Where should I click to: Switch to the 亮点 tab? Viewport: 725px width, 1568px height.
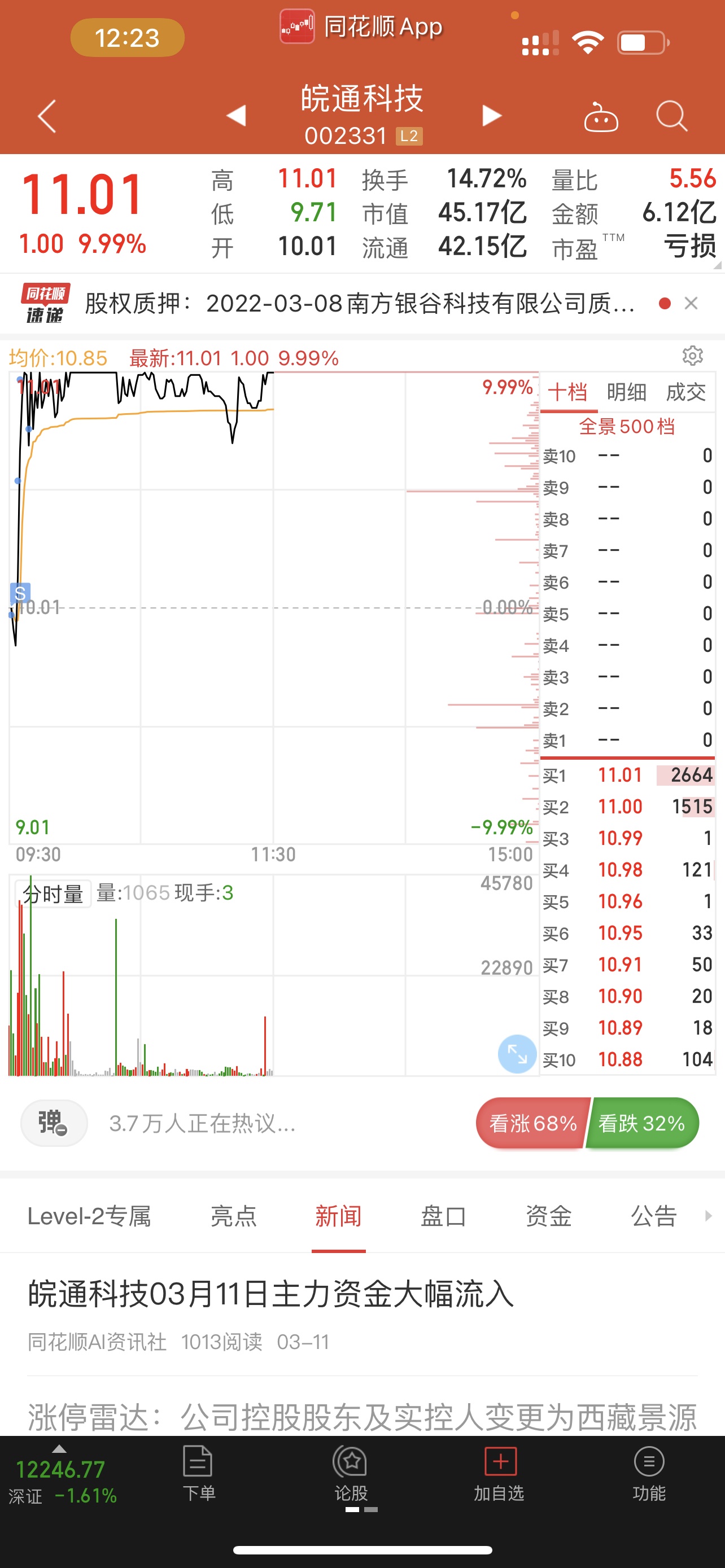pos(233,1216)
